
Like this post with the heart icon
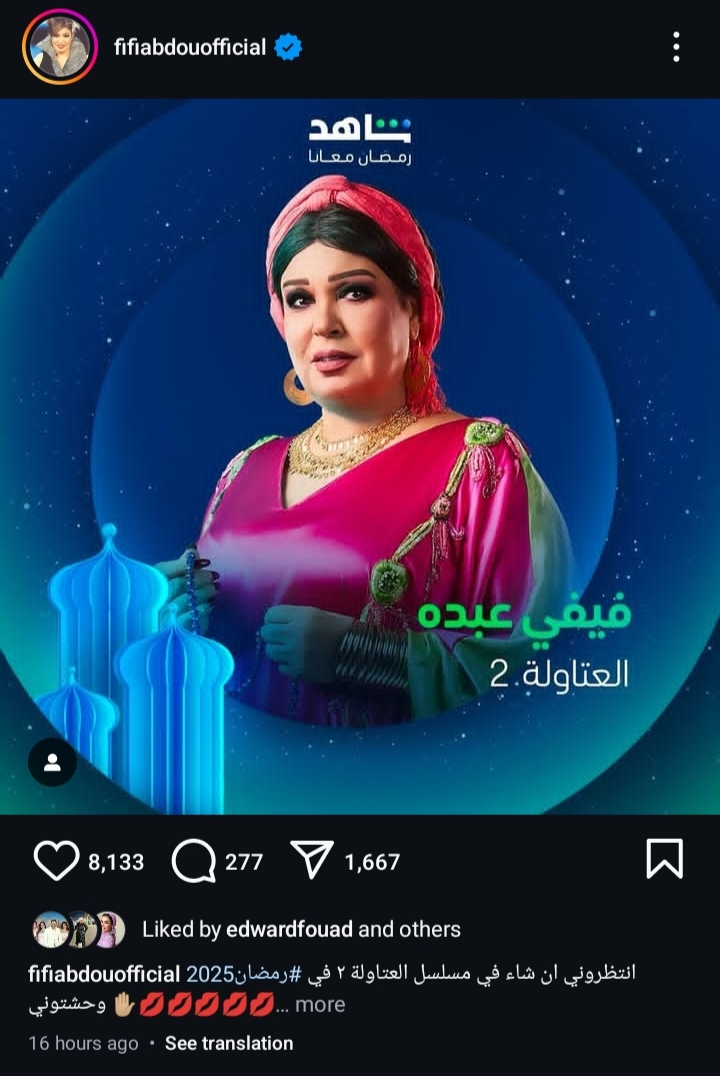coord(55,861)
